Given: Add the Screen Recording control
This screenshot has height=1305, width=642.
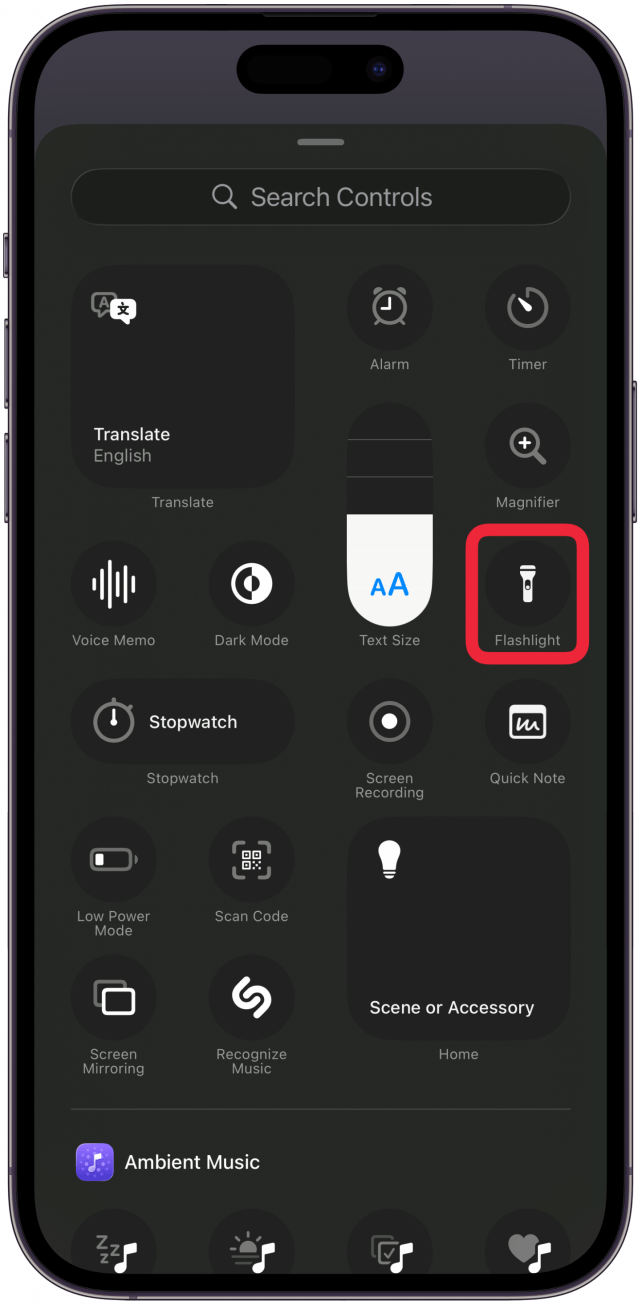Looking at the screenshot, I should pyautogui.click(x=389, y=722).
